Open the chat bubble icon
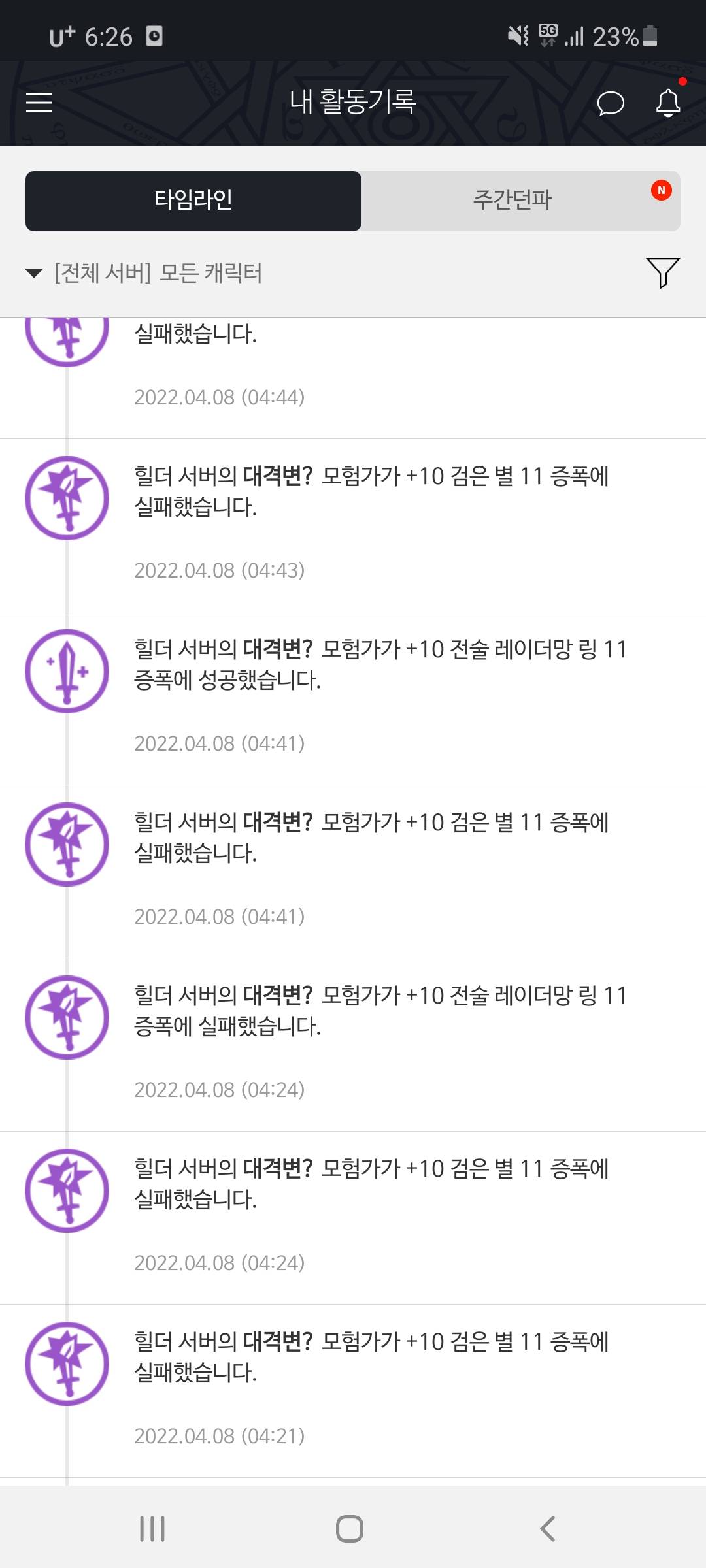The height and width of the screenshot is (1568, 706). tap(611, 103)
